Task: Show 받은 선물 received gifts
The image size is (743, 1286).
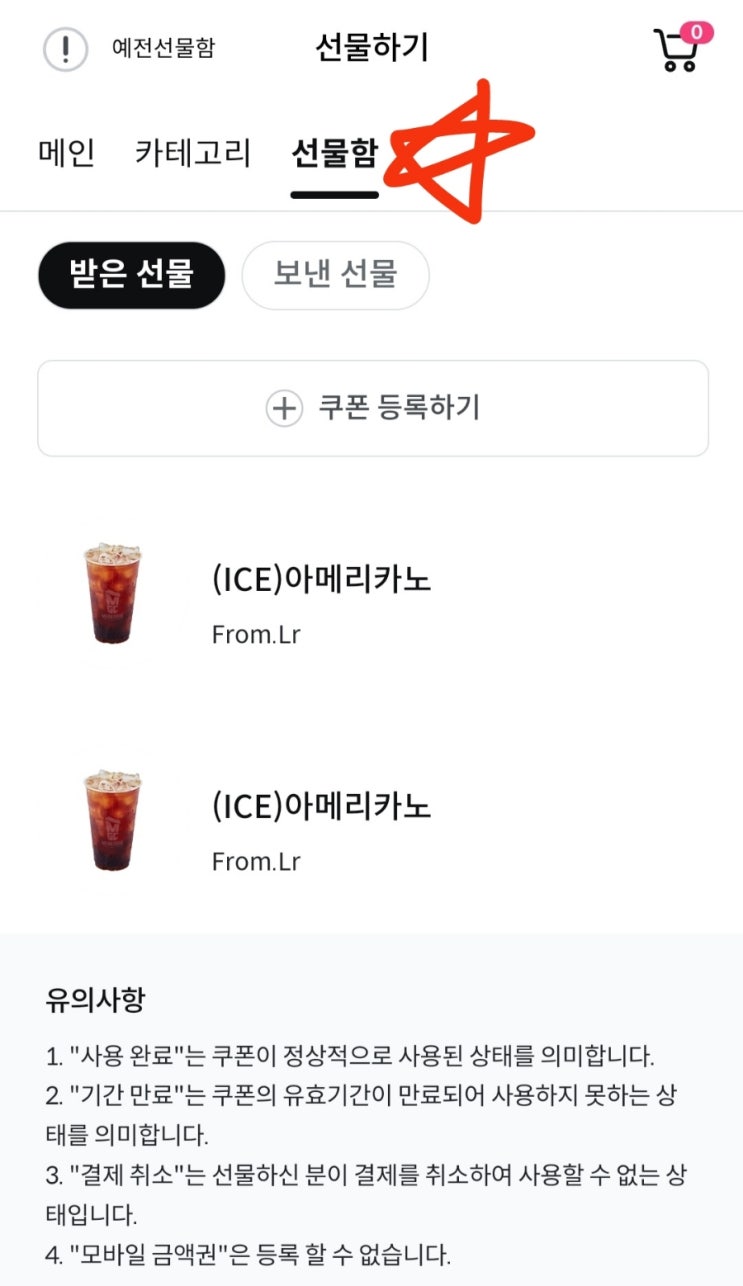Action: click(x=131, y=275)
